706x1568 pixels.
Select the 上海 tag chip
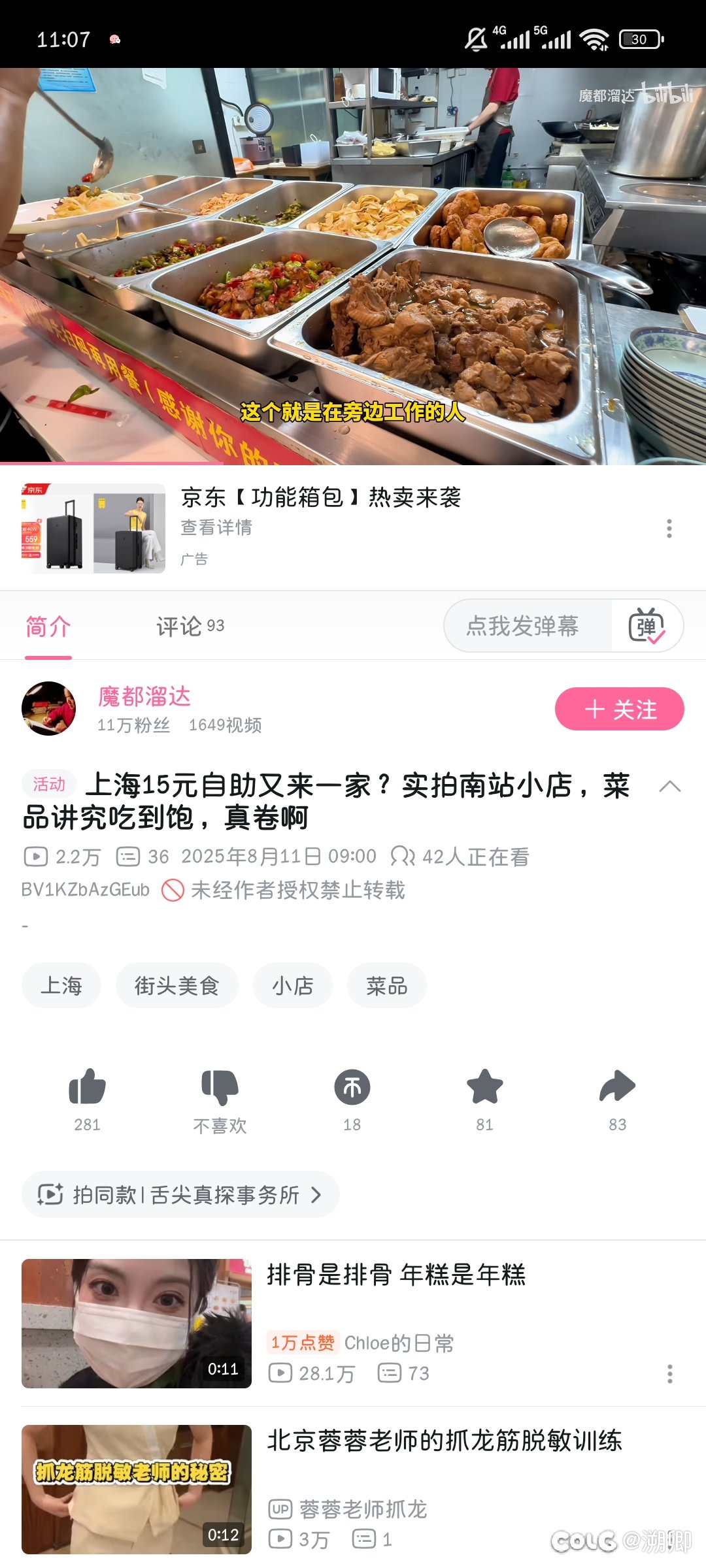click(x=61, y=985)
